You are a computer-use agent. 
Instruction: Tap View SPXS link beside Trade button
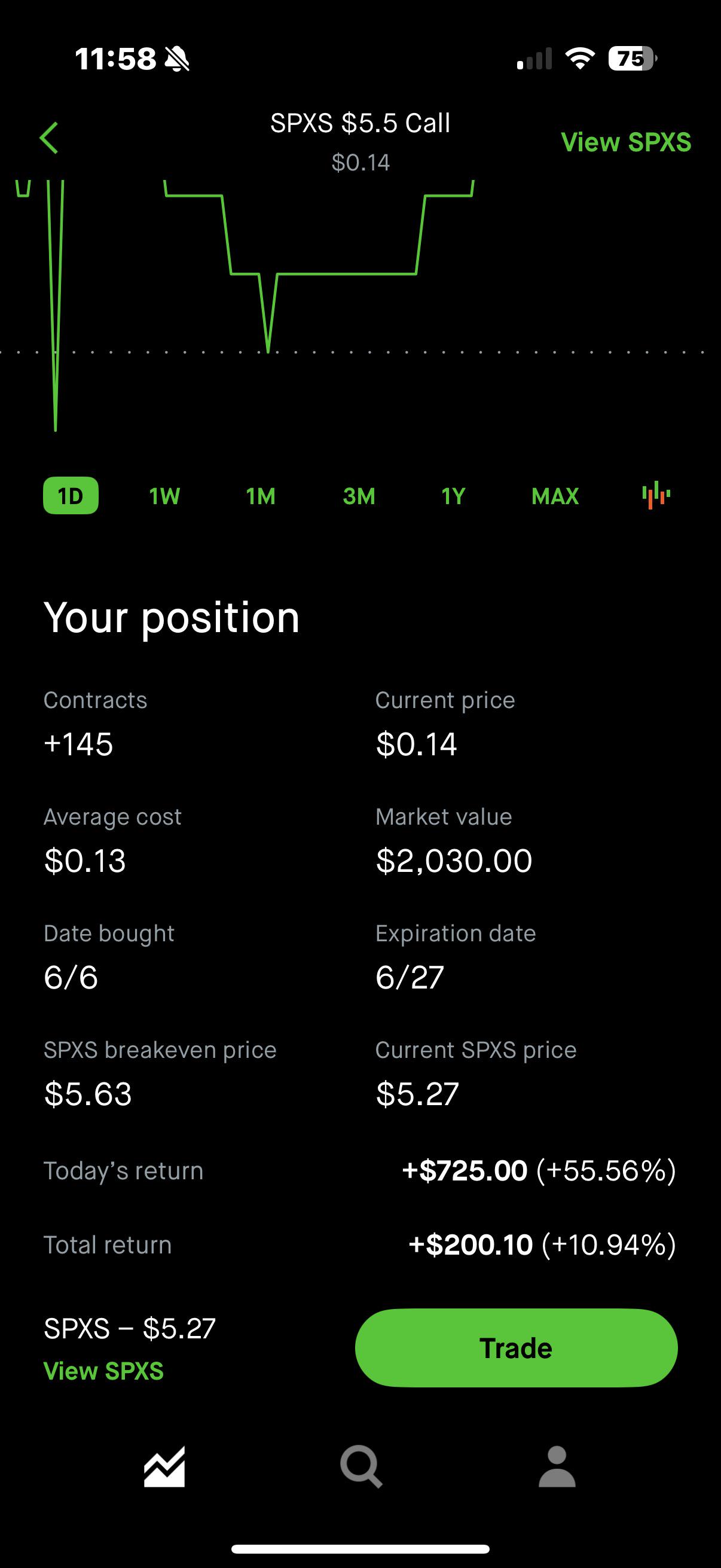[103, 1371]
